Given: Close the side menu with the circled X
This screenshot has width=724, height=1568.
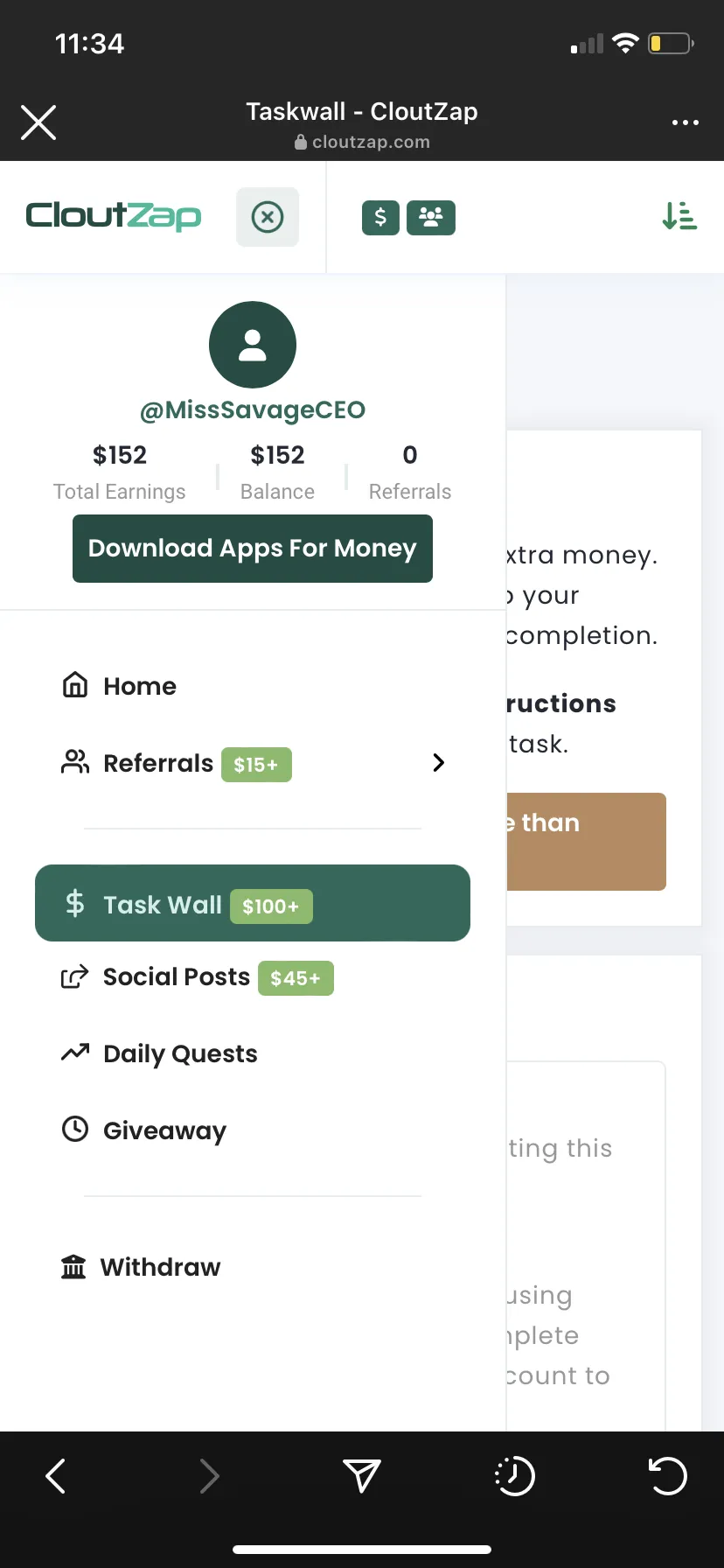Looking at the screenshot, I should click(x=268, y=216).
